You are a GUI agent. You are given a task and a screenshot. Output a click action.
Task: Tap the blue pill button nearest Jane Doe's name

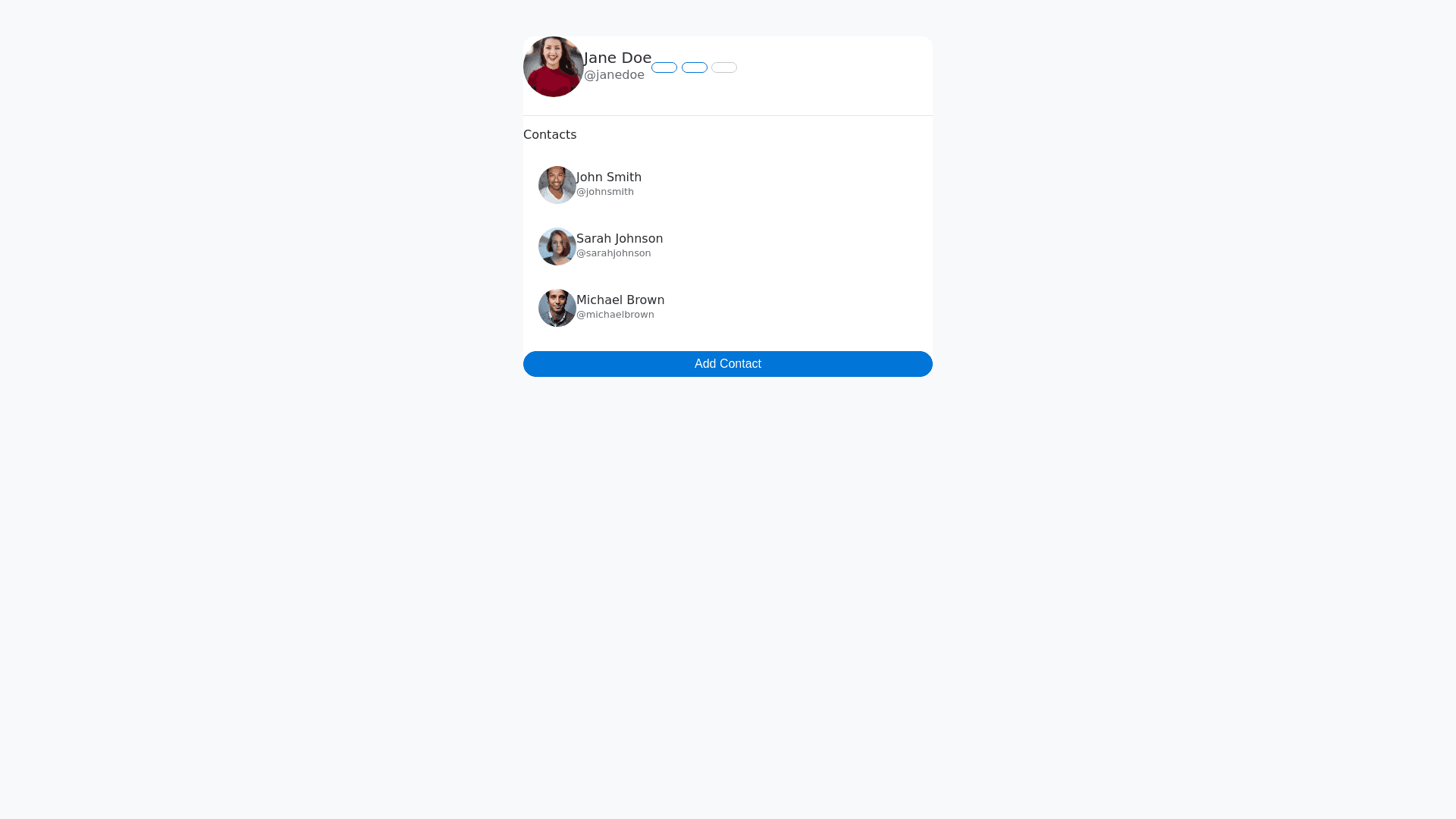[664, 67]
